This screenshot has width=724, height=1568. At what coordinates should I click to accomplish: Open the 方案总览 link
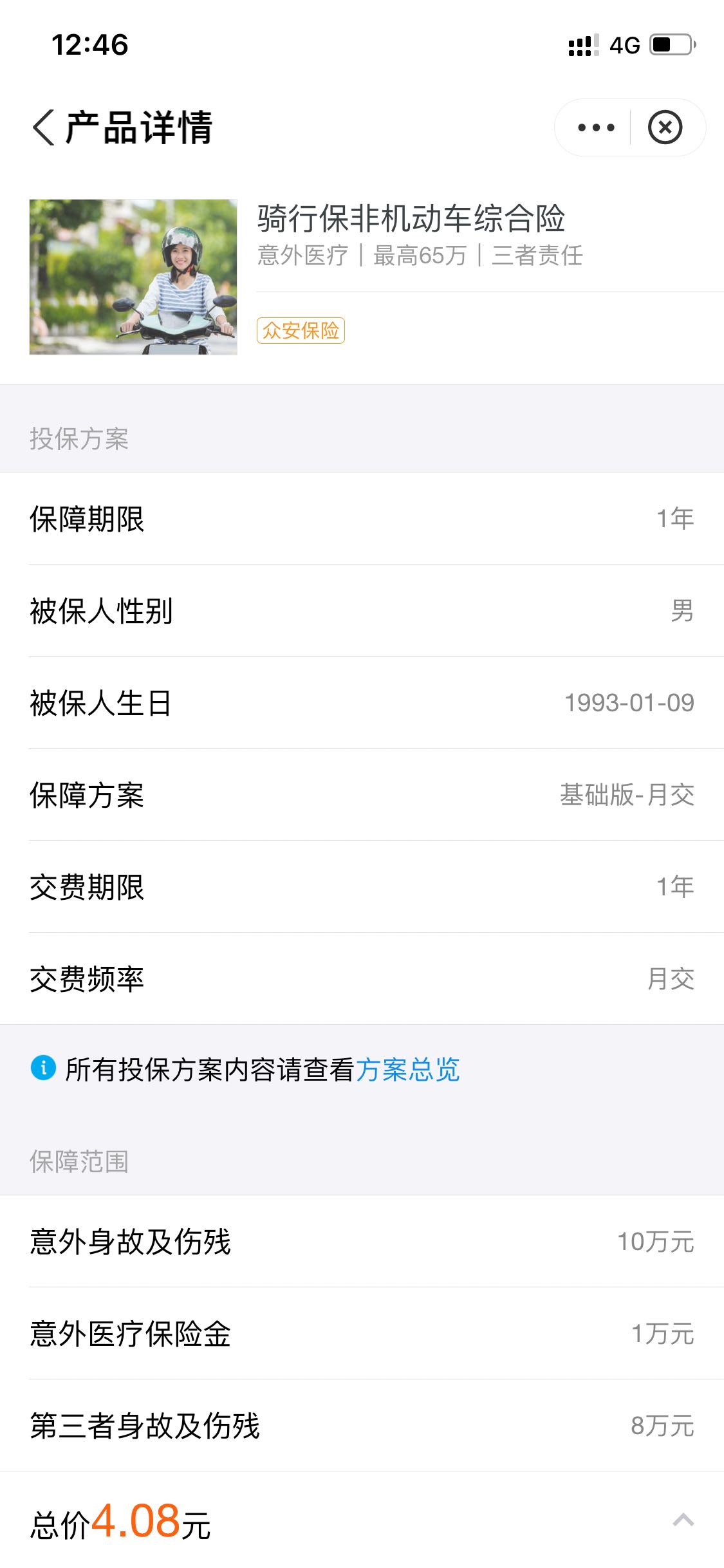click(408, 1070)
